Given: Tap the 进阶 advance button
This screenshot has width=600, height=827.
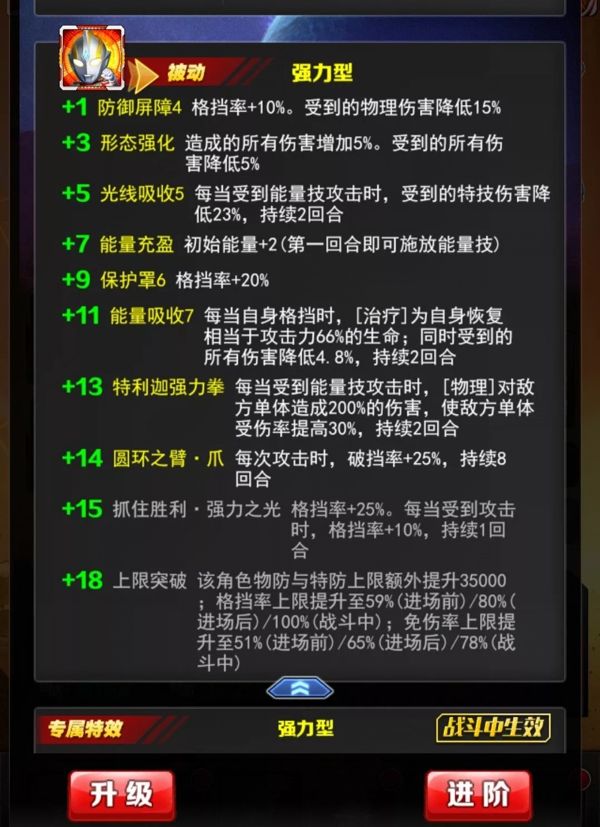Looking at the screenshot, I should [x=476, y=794].
